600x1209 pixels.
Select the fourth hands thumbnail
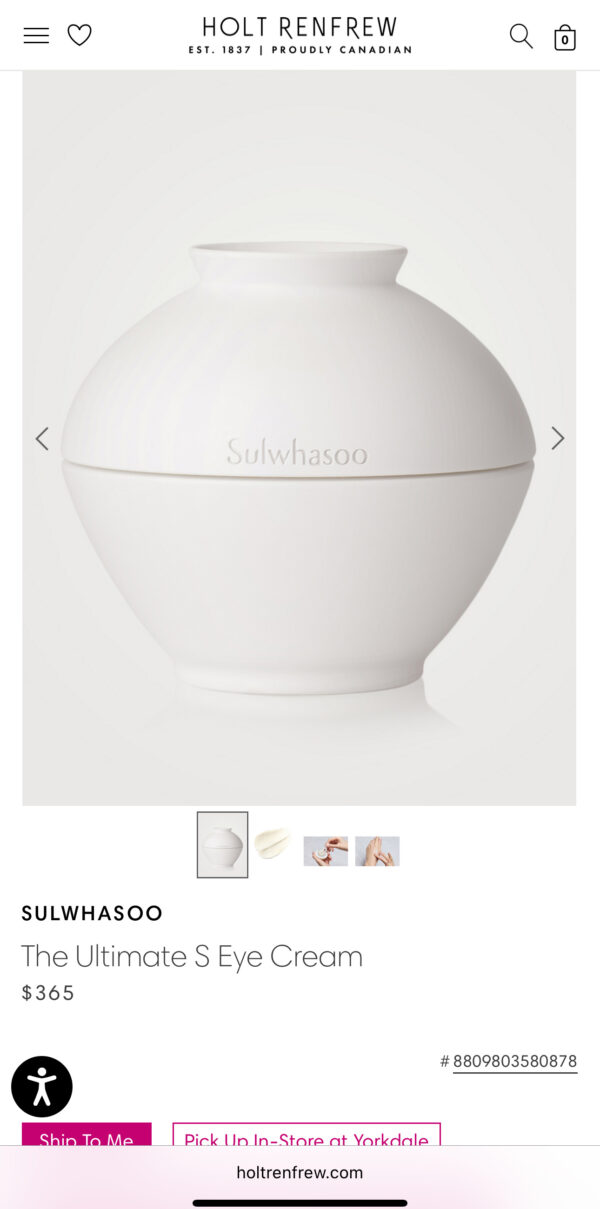point(377,851)
